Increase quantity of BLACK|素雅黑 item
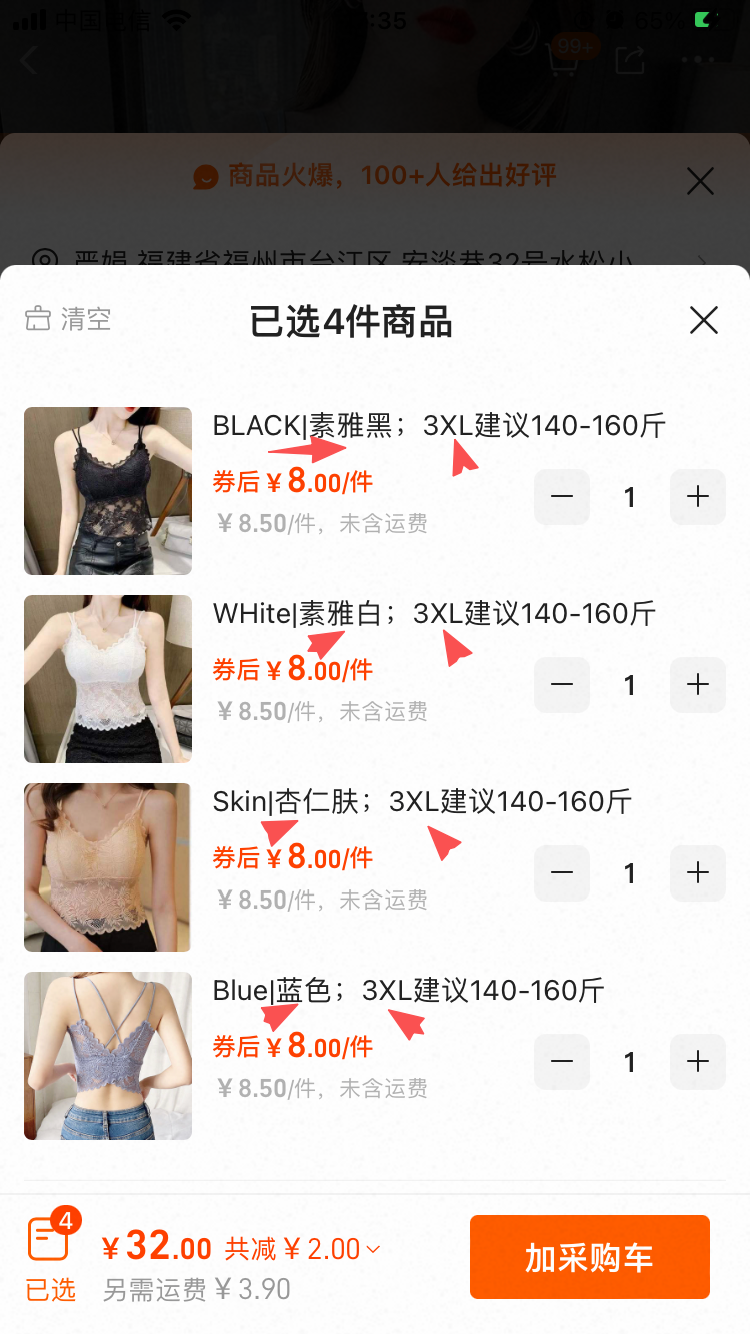The width and height of the screenshot is (750, 1334). 697,497
